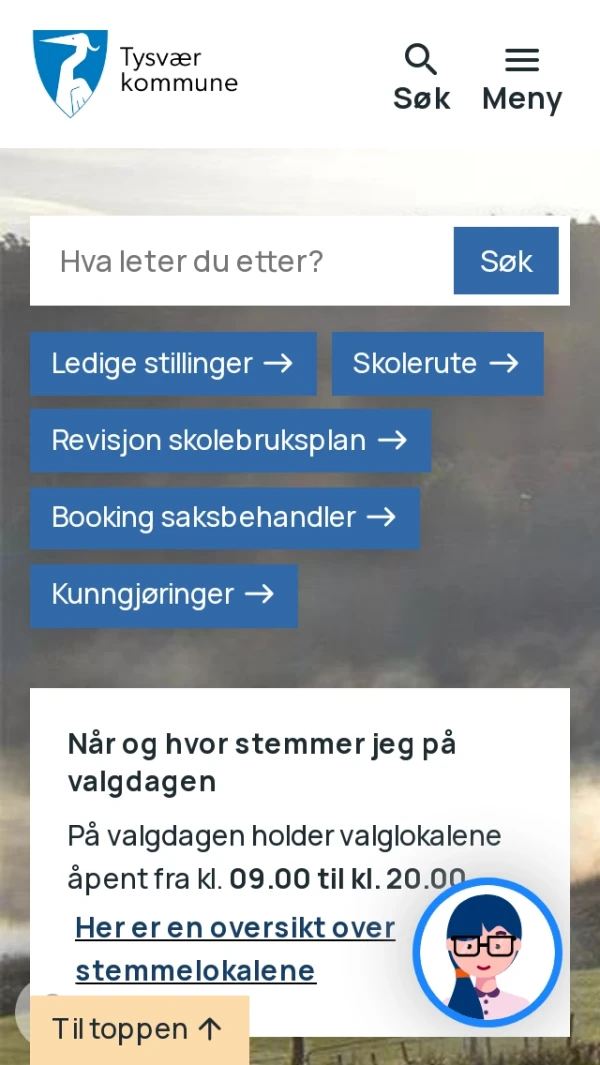Open the chatbot assistant avatar
Screen dimensions: 600x1065
coord(488,953)
